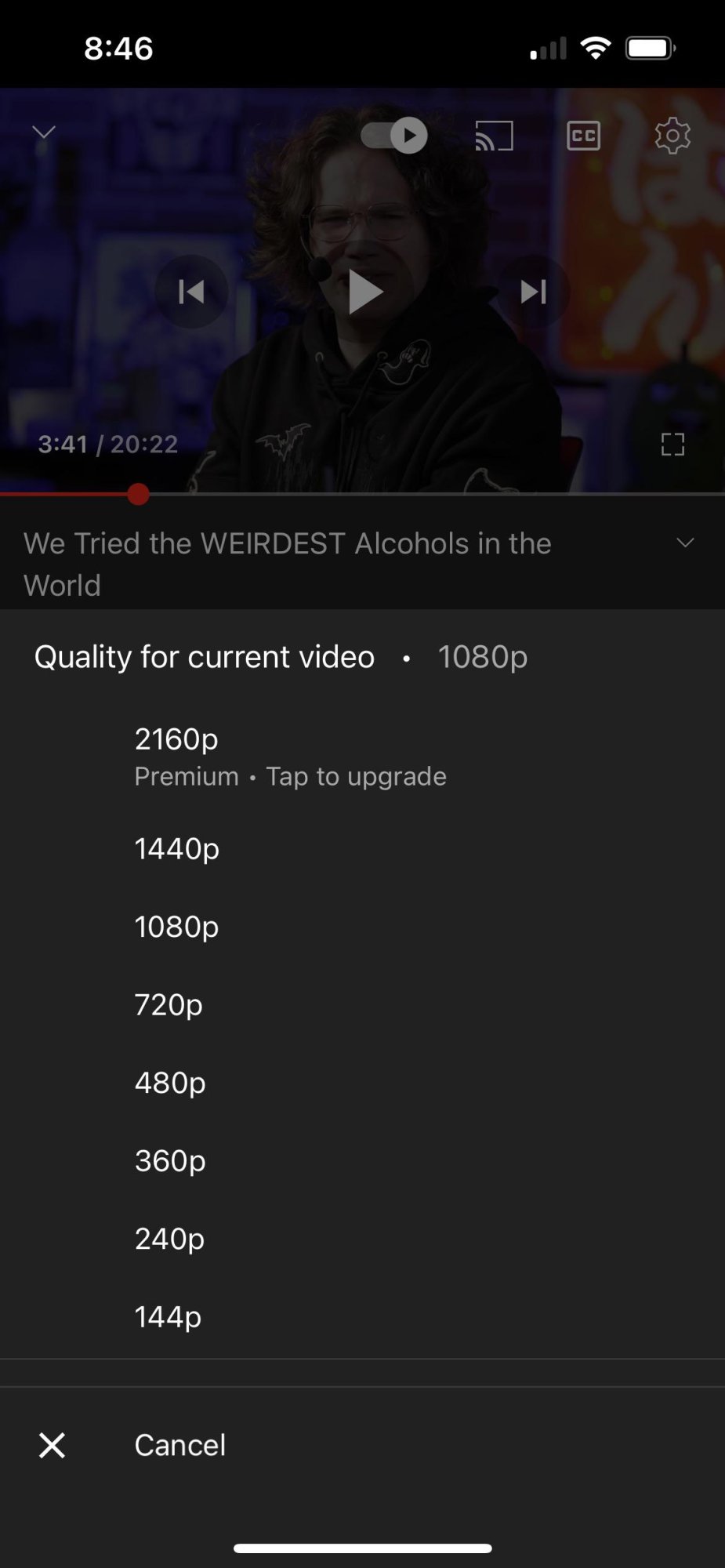Tap the X next to Cancel
Viewport: 725px width, 1568px height.
(51, 1445)
